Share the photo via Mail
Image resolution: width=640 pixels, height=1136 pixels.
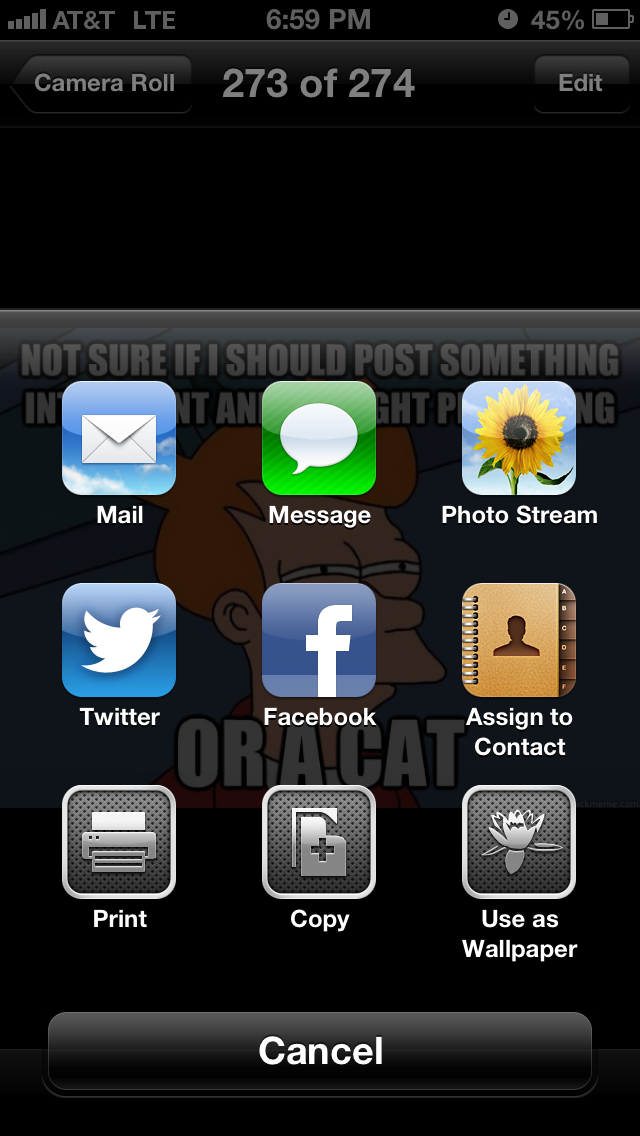pos(119,438)
